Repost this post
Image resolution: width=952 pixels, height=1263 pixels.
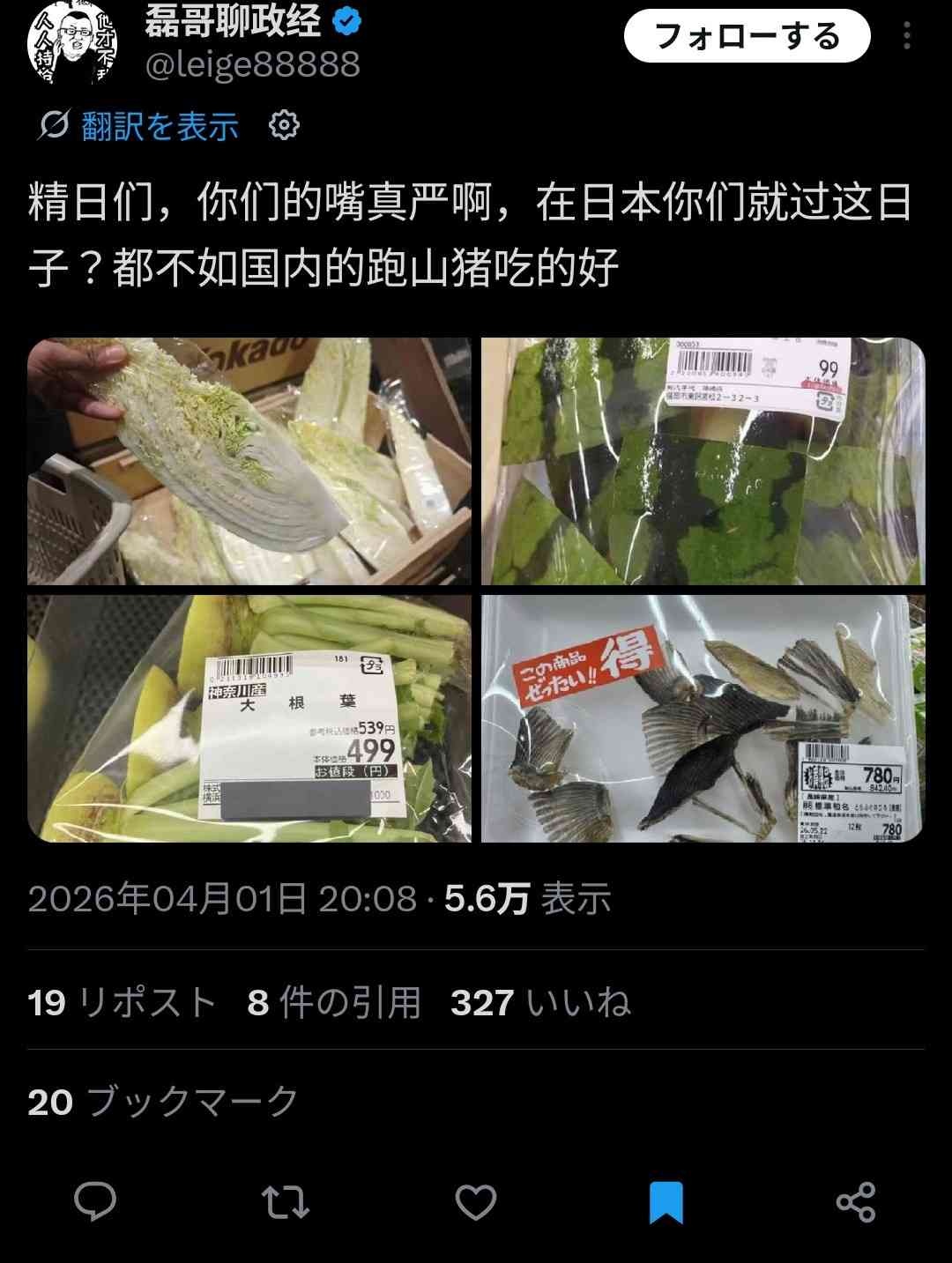pyautogui.click(x=286, y=1201)
